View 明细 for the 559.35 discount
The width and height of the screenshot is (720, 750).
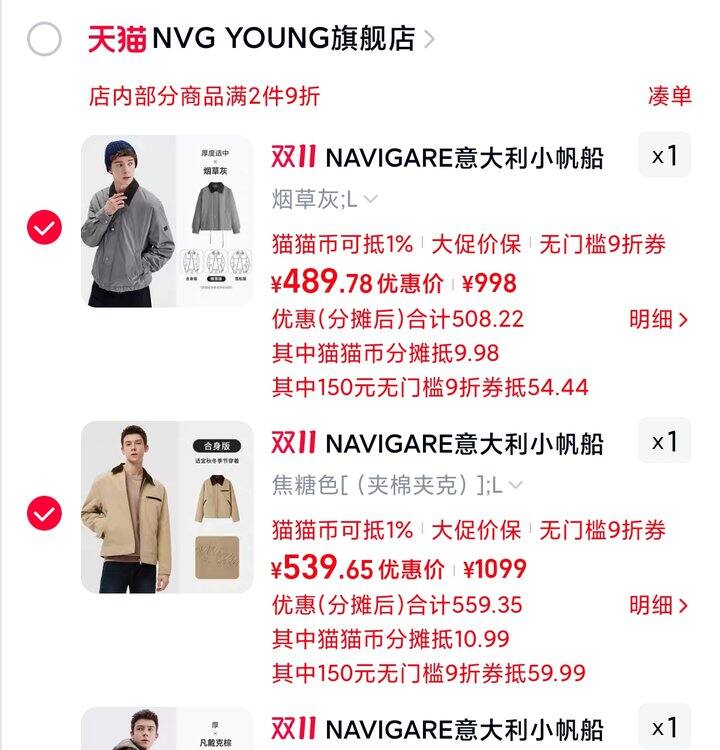658,605
